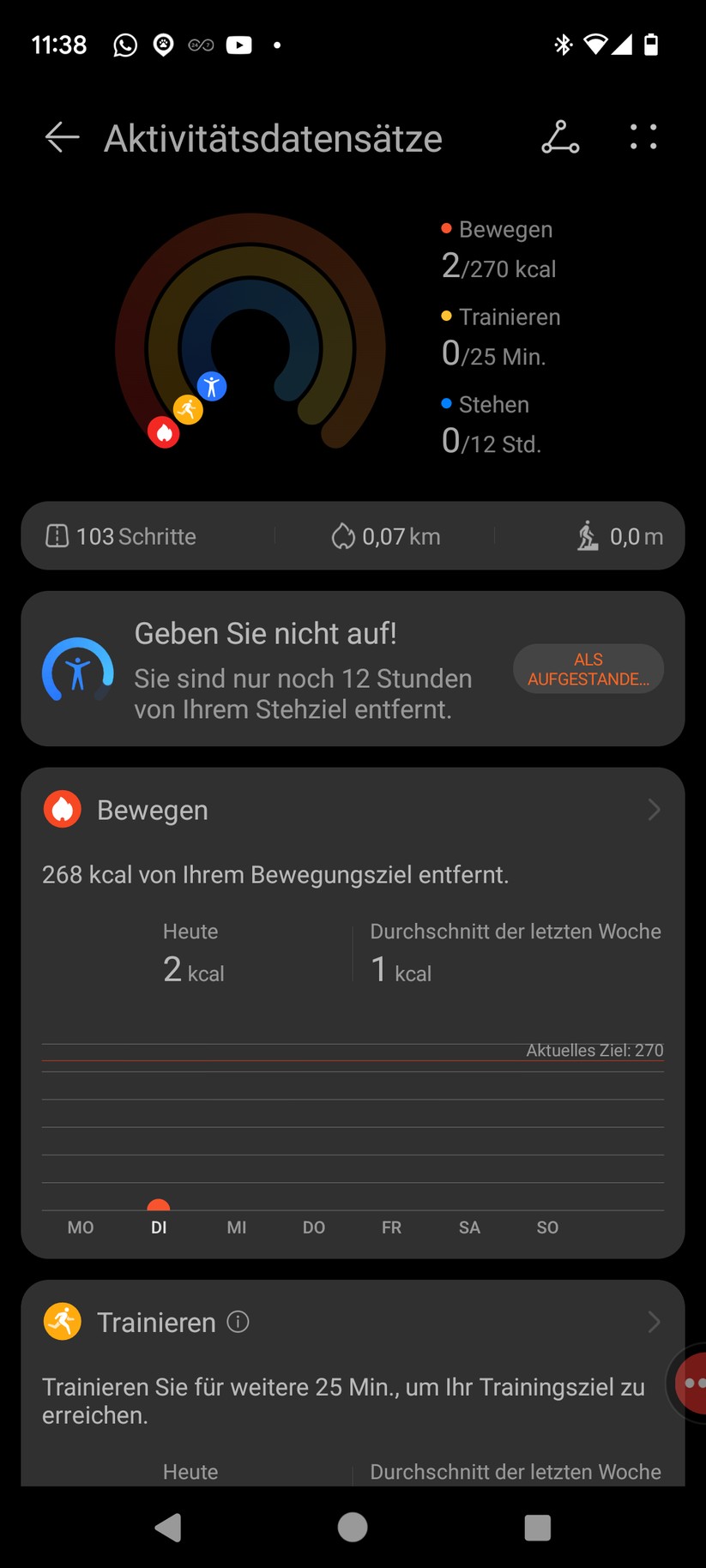Go back from Aktivitätsdatensätze
The image size is (706, 1568).
coord(62,137)
